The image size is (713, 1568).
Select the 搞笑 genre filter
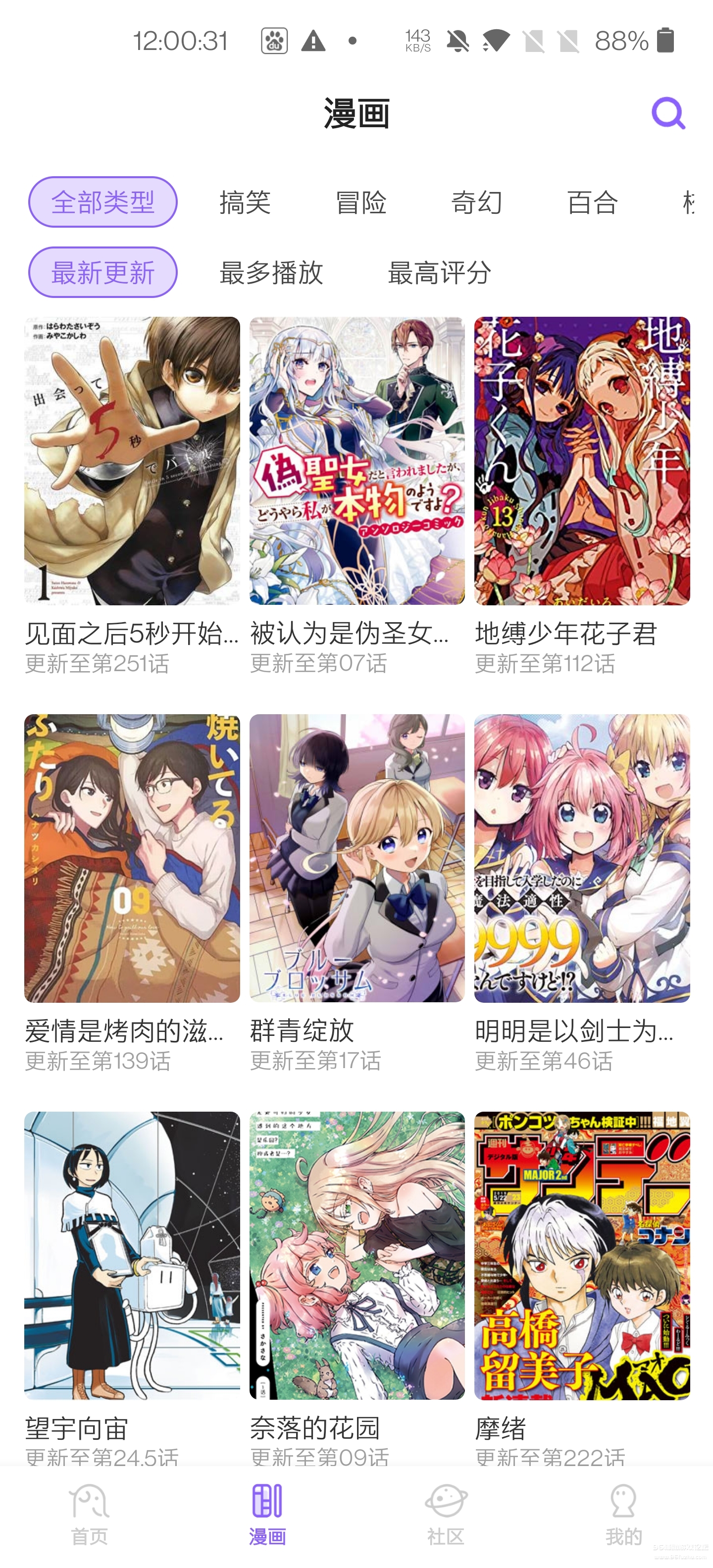pyautogui.click(x=245, y=203)
